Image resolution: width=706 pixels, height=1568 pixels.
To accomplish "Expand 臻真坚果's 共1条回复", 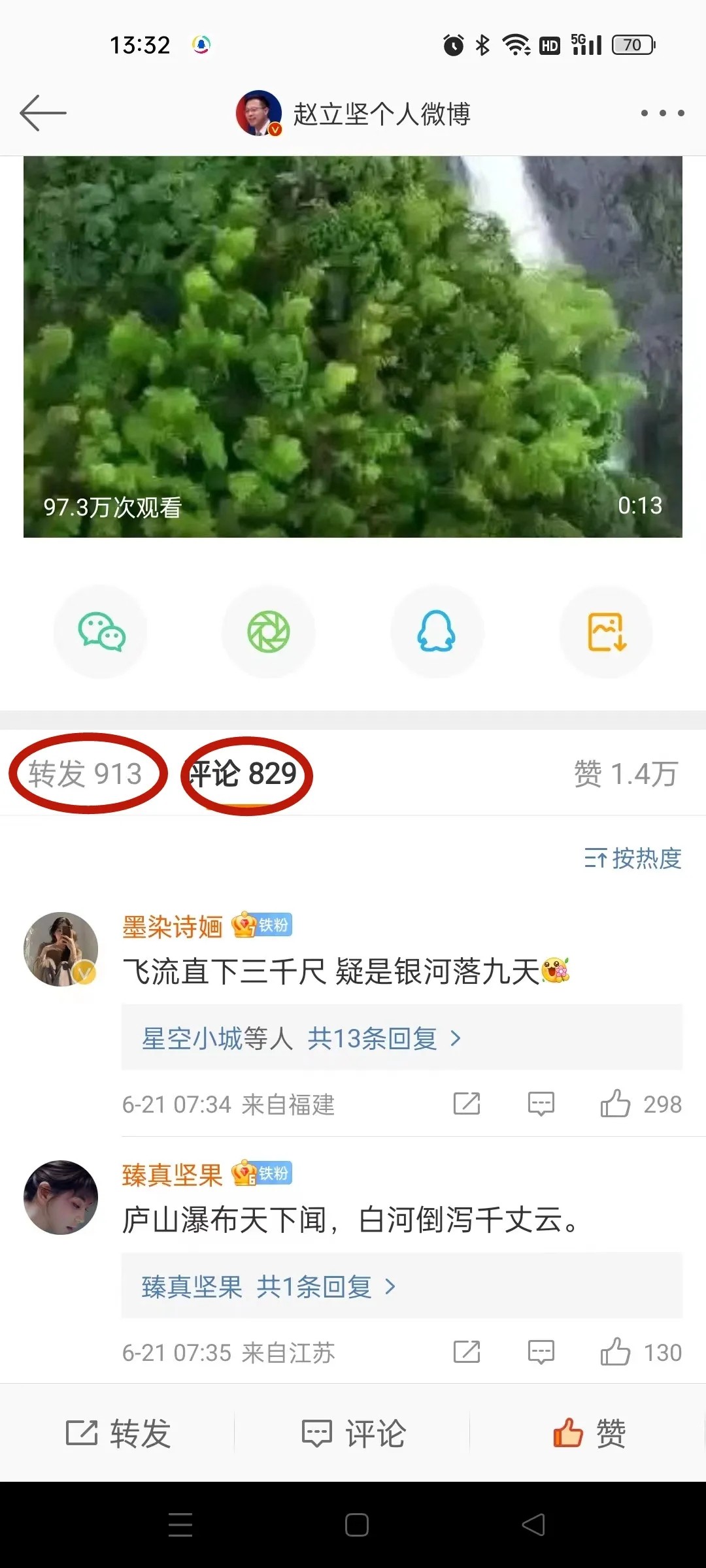I will click(x=314, y=1286).
